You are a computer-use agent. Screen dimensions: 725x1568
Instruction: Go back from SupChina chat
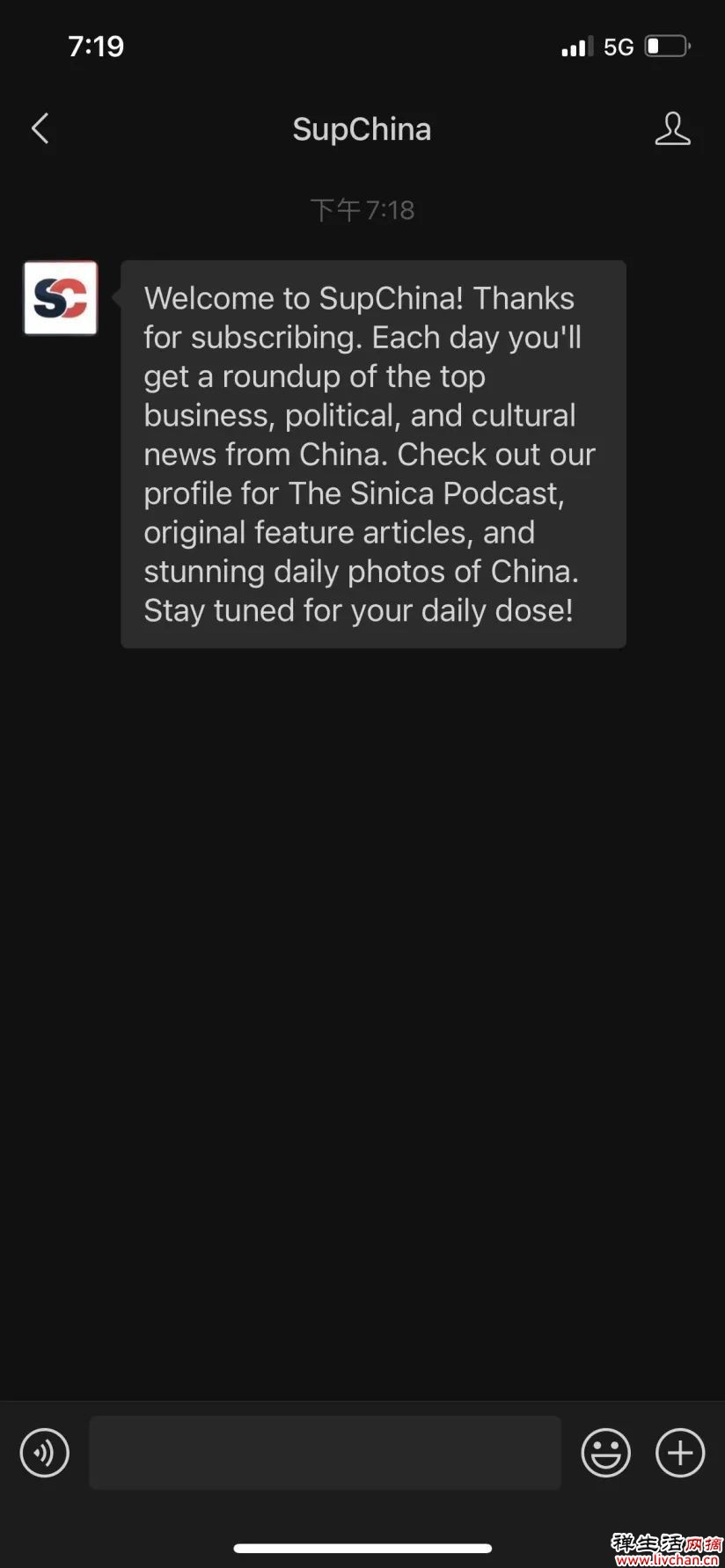tap(40, 129)
